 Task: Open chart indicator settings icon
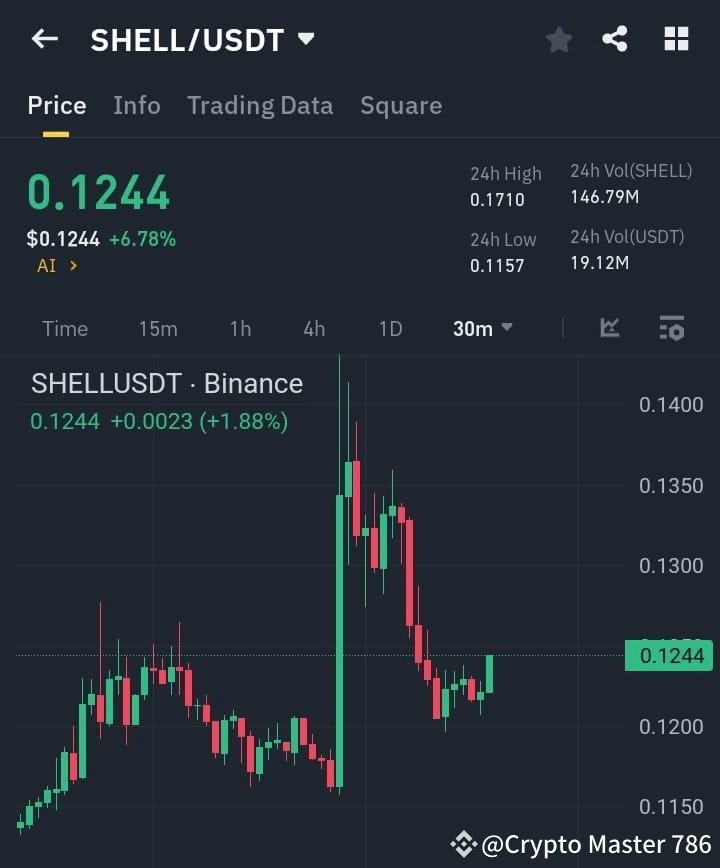tap(670, 328)
